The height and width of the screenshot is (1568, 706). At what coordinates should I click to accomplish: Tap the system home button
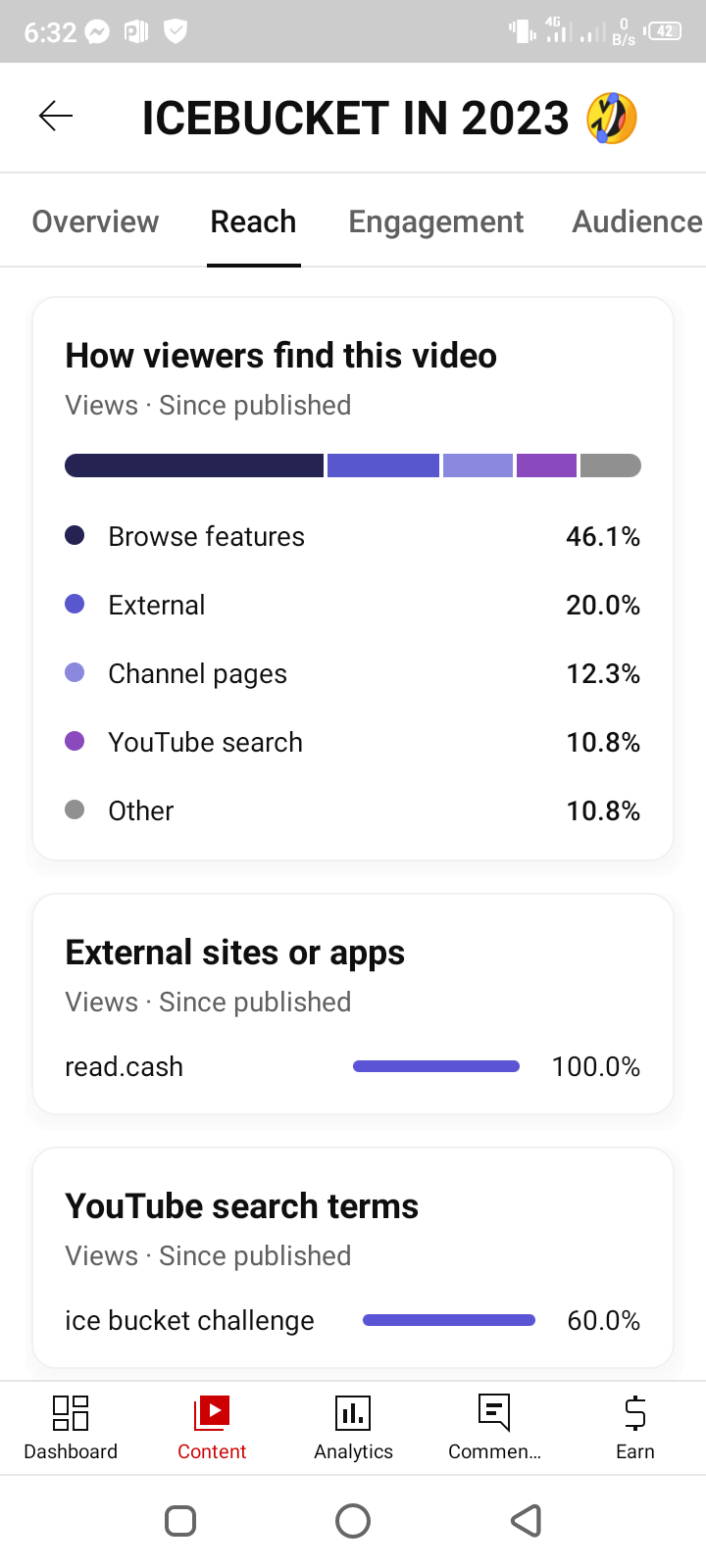tap(353, 1521)
